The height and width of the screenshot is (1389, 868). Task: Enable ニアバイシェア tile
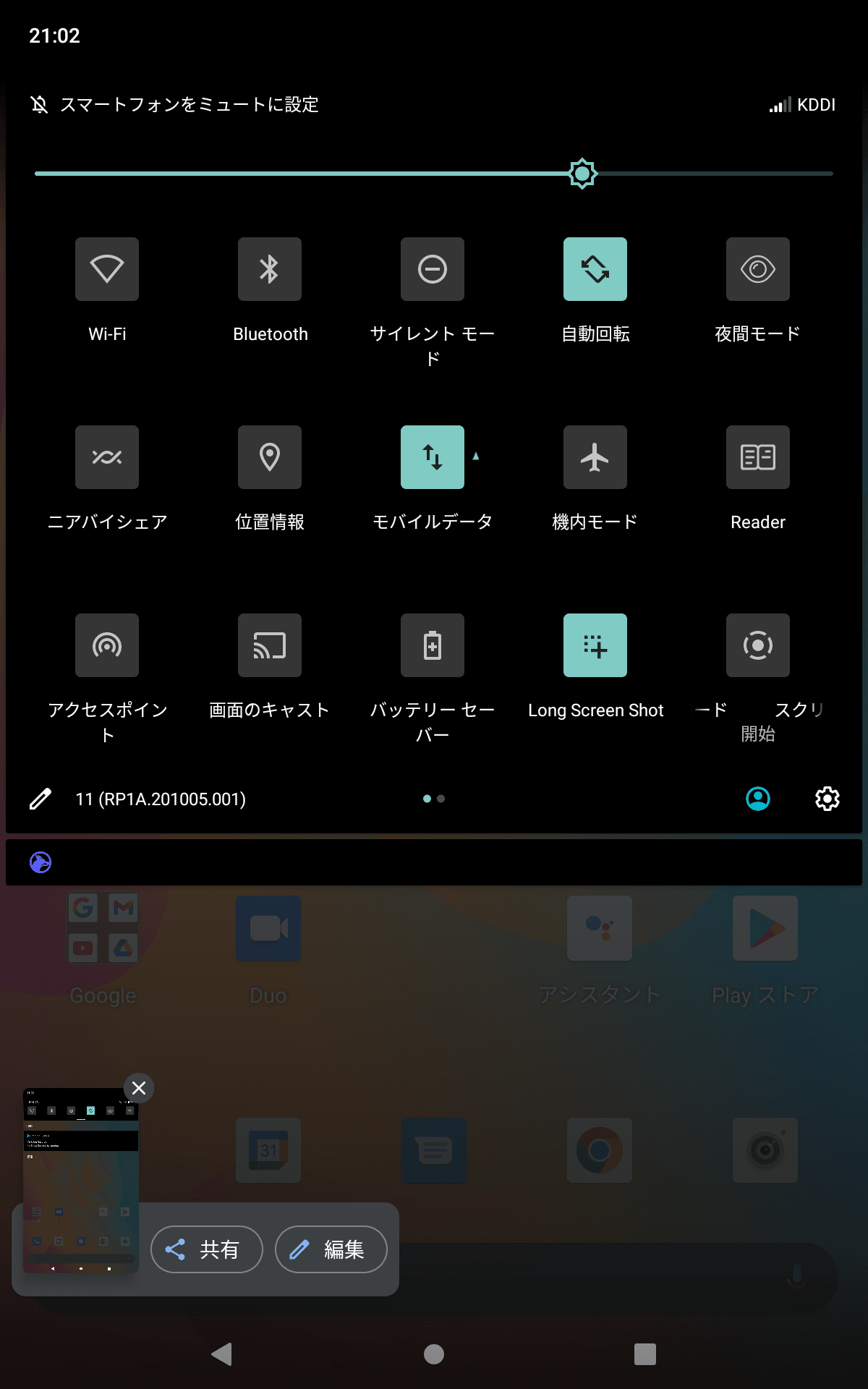pyautogui.click(x=107, y=457)
